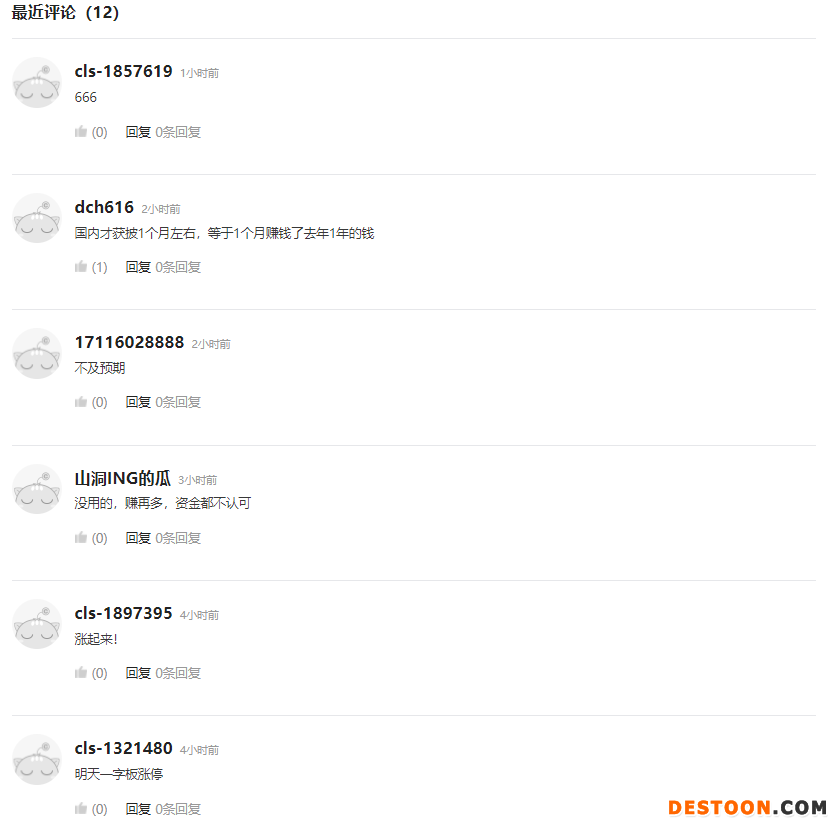Image resolution: width=840 pixels, height=830 pixels.
Task: Like cls-1897395's 涨起来 comment
Action: 81,673
